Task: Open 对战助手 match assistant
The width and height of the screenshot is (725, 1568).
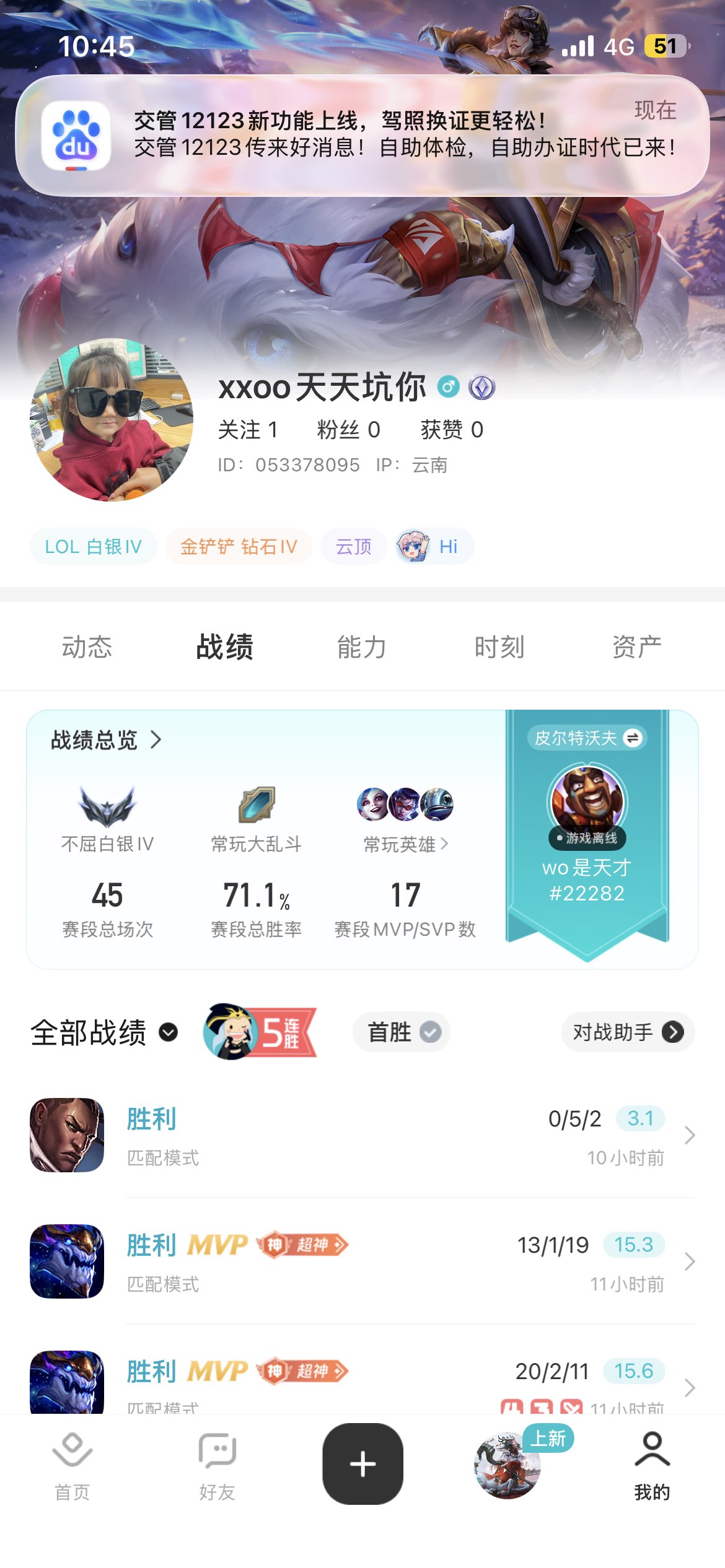Action: point(627,1032)
